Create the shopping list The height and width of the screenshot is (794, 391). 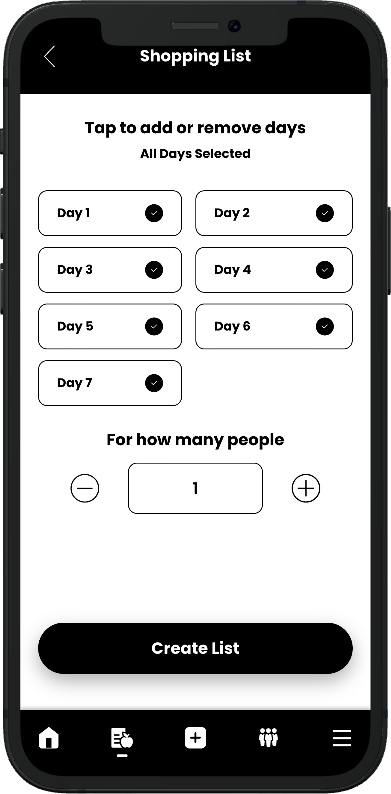pos(196,649)
